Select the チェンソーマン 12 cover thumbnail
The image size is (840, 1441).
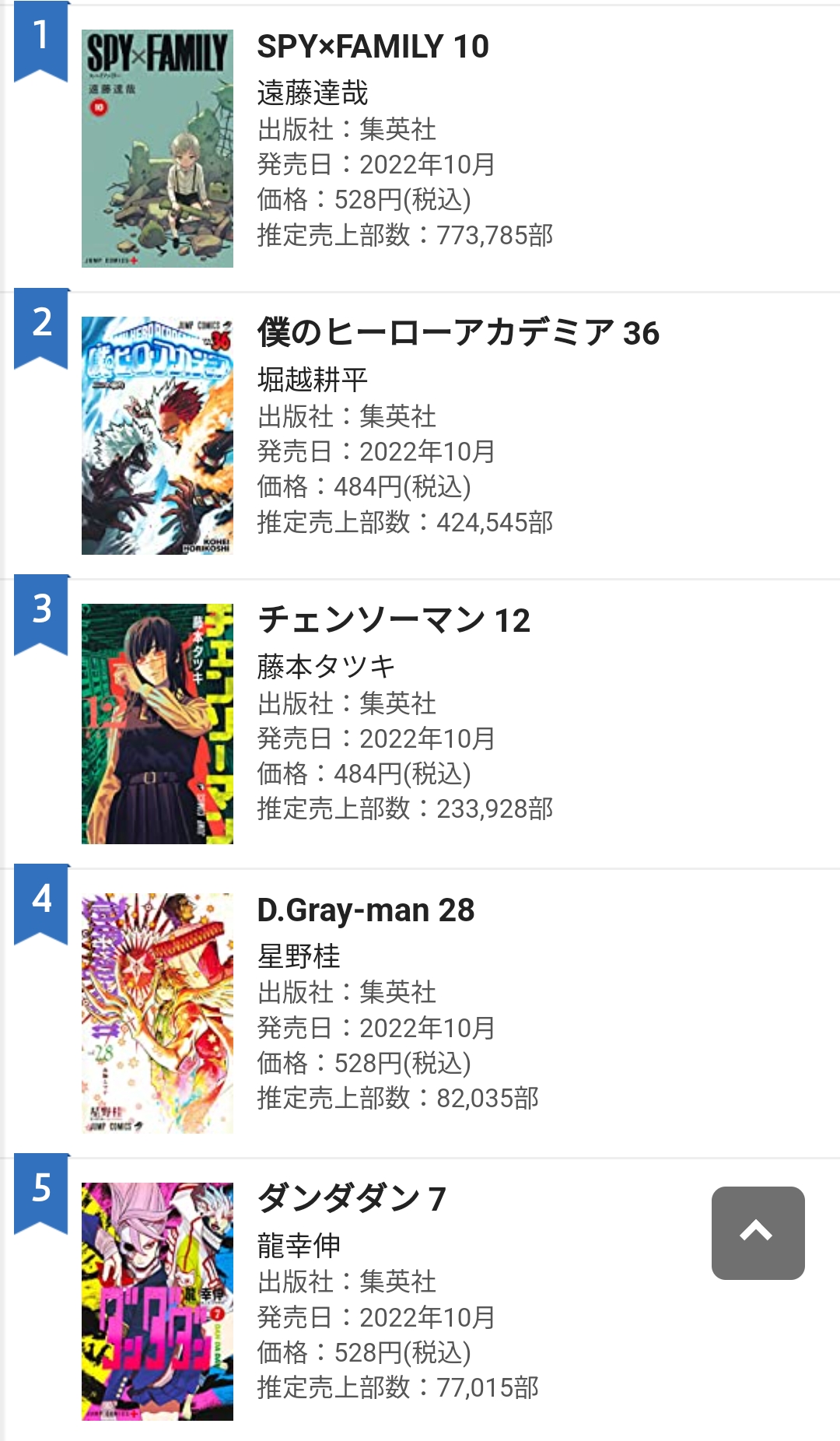pyautogui.click(x=157, y=724)
